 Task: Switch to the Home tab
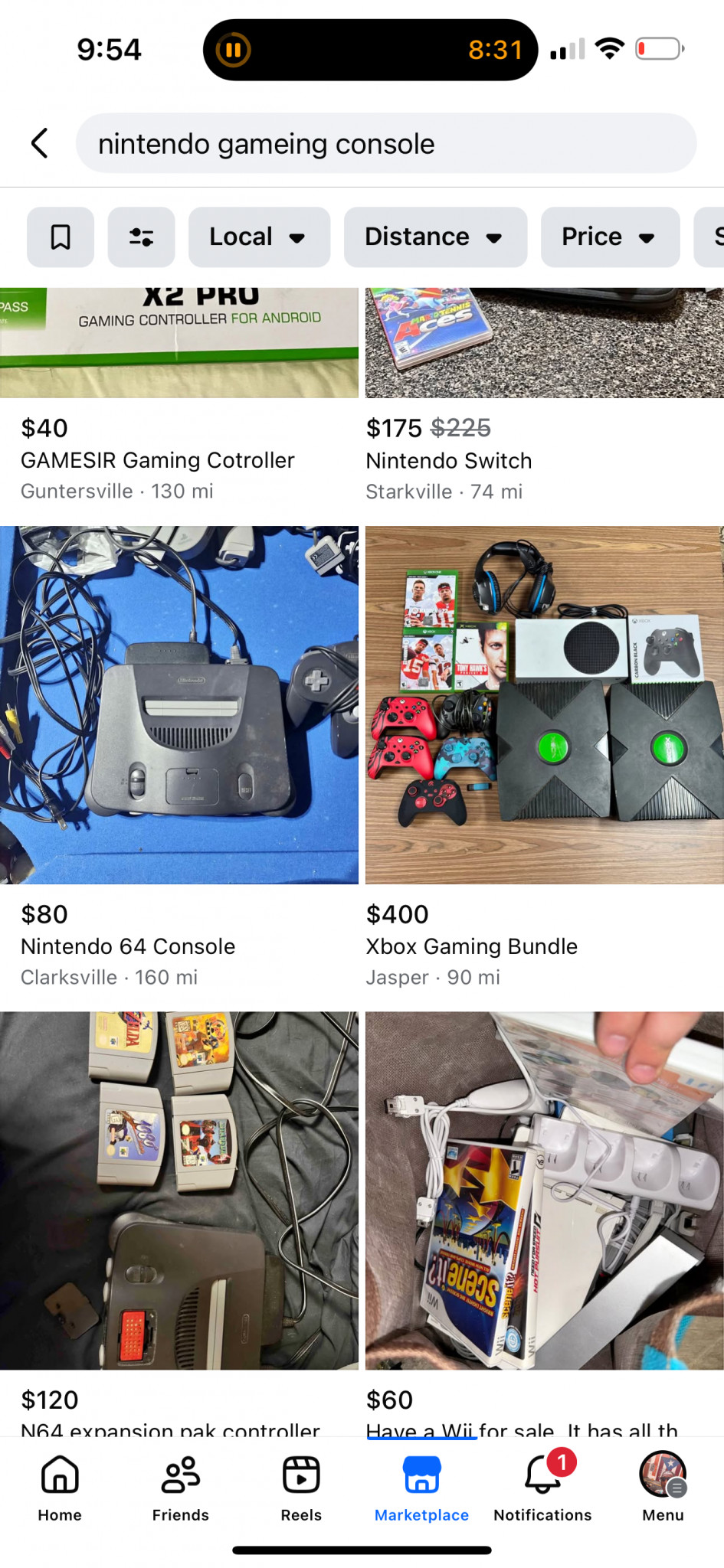pyautogui.click(x=60, y=1487)
